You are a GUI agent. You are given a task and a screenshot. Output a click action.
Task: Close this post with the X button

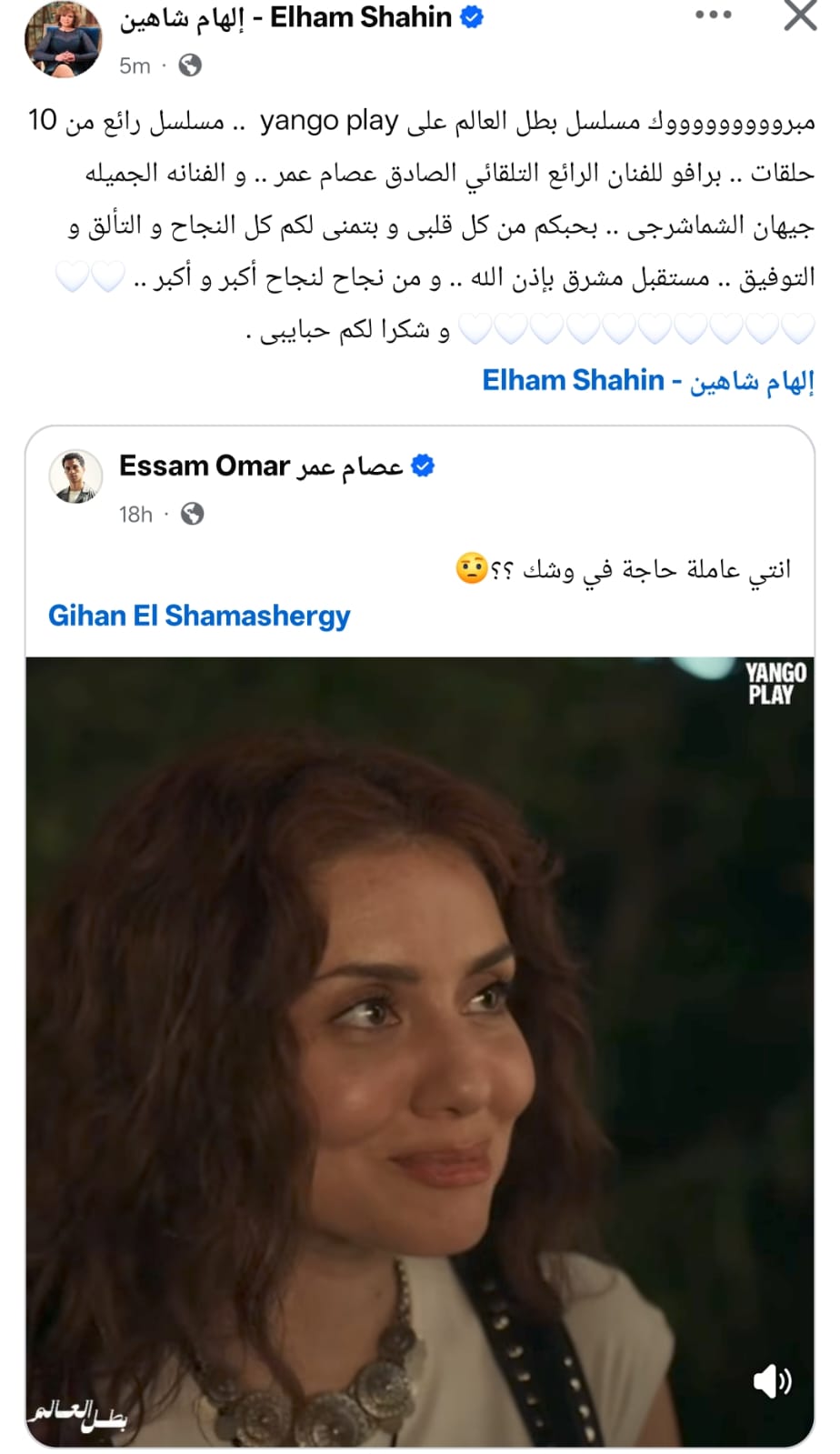800,15
